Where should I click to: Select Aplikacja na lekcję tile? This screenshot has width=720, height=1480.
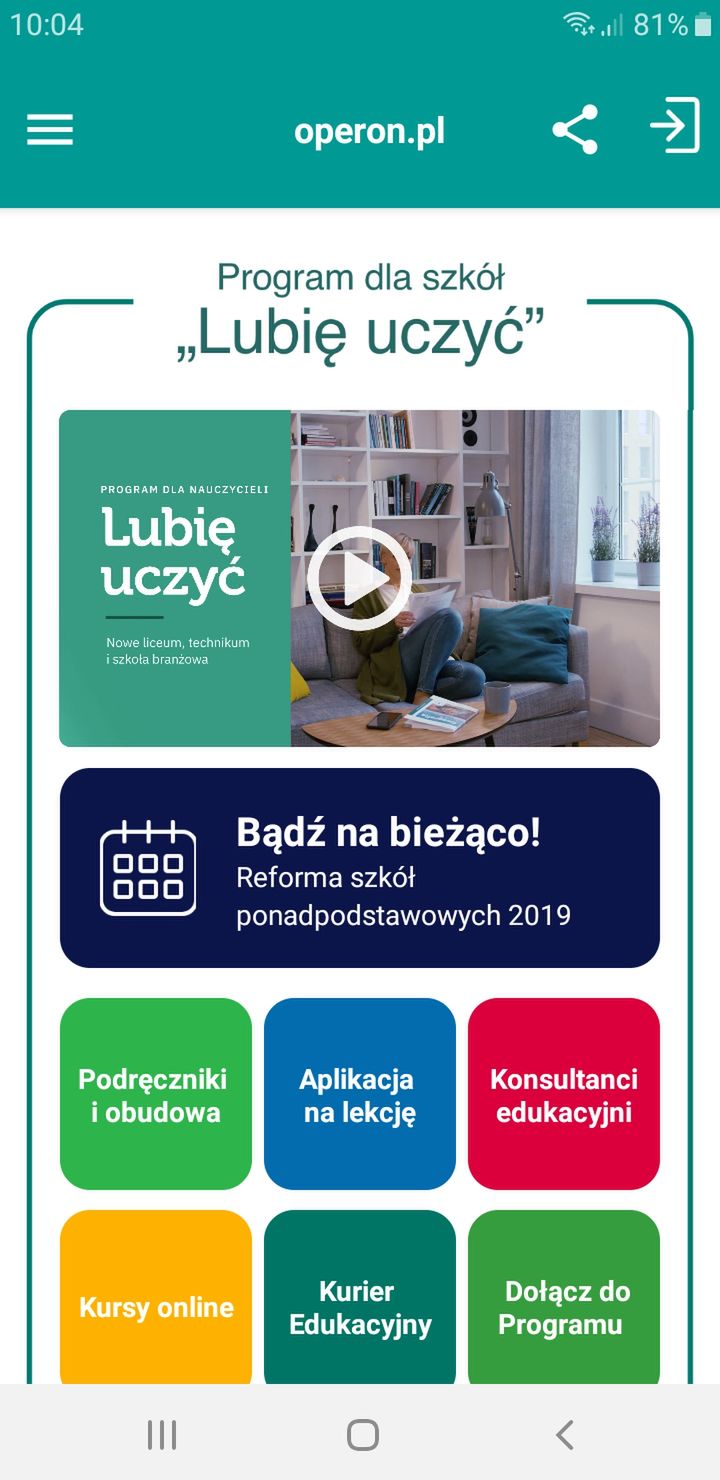pos(360,1094)
